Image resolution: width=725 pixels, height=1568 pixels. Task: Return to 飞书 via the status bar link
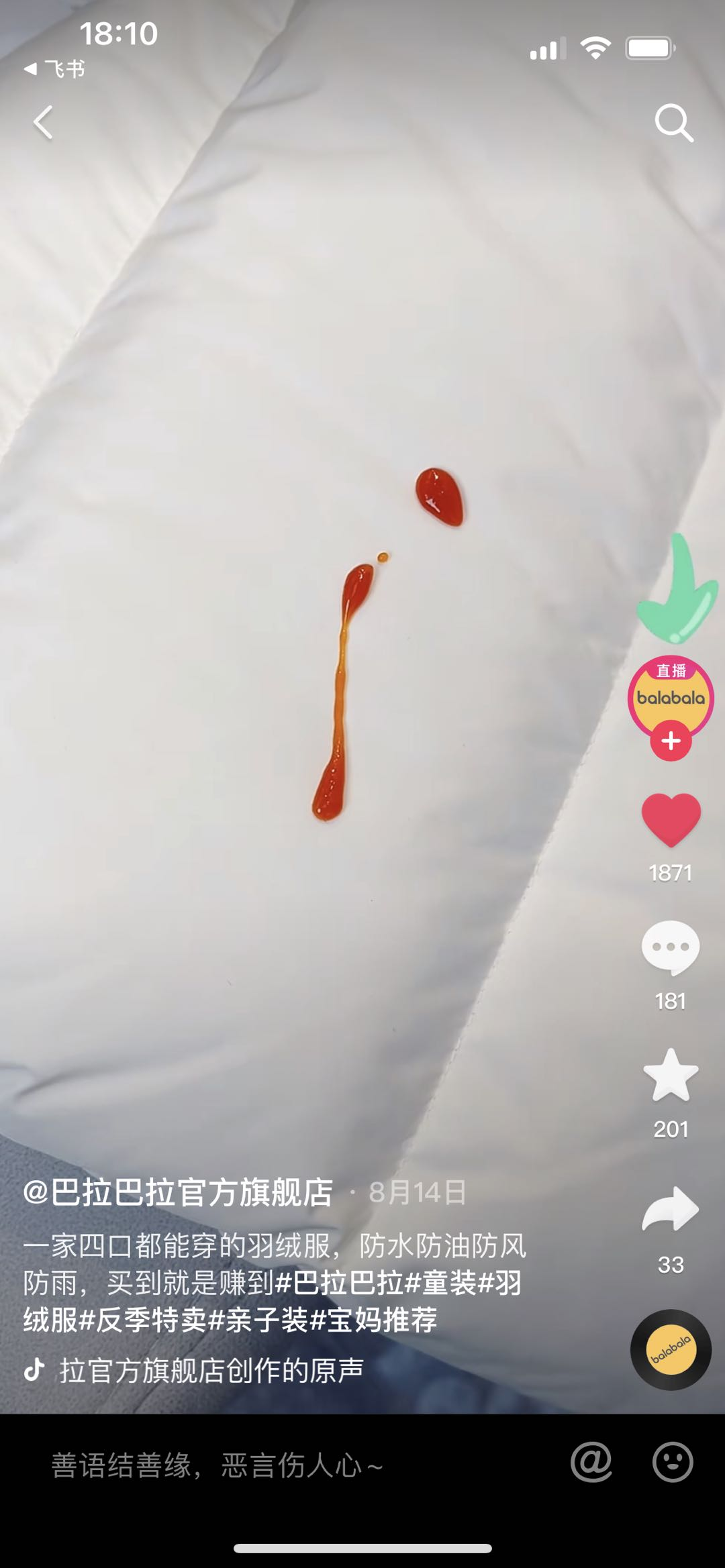pyautogui.click(x=55, y=69)
